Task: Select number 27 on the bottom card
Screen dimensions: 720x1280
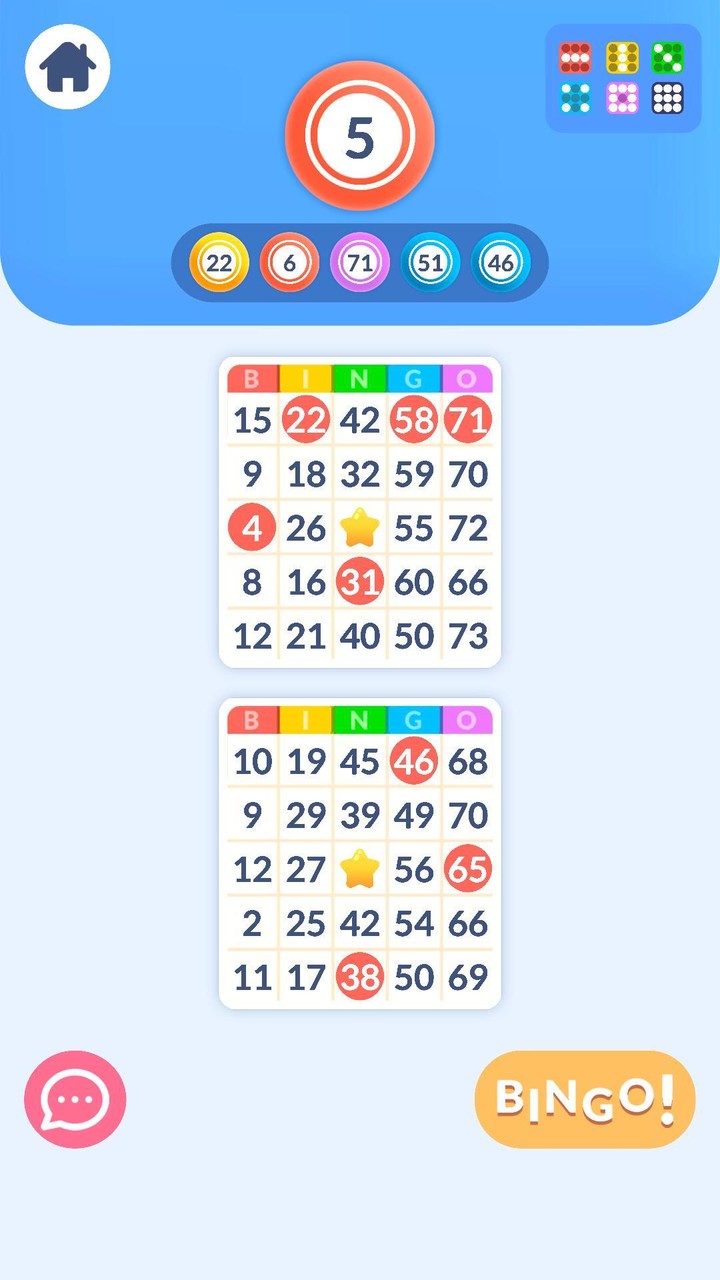Action: pyautogui.click(x=306, y=869)
